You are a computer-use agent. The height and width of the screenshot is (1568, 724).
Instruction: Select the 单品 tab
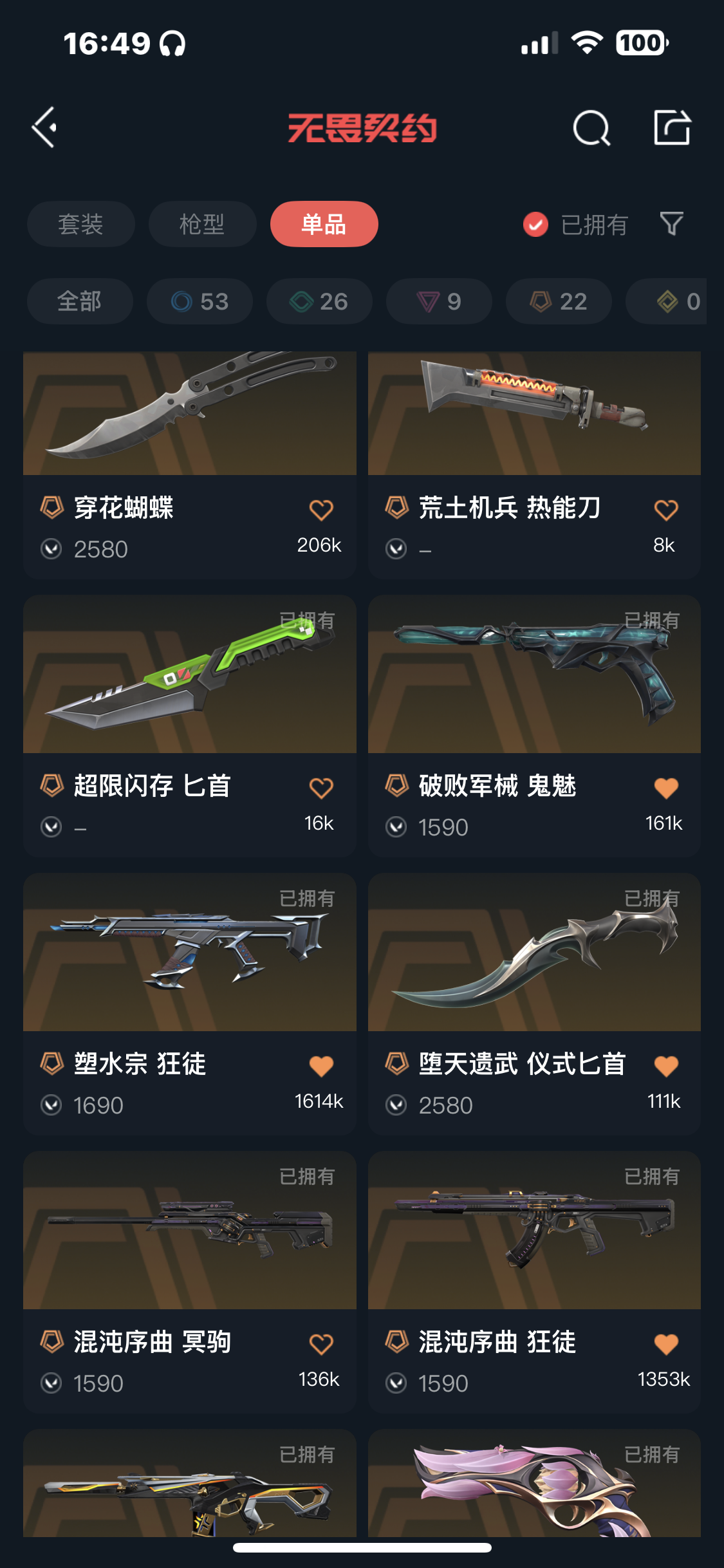click(x=324, y=224)
